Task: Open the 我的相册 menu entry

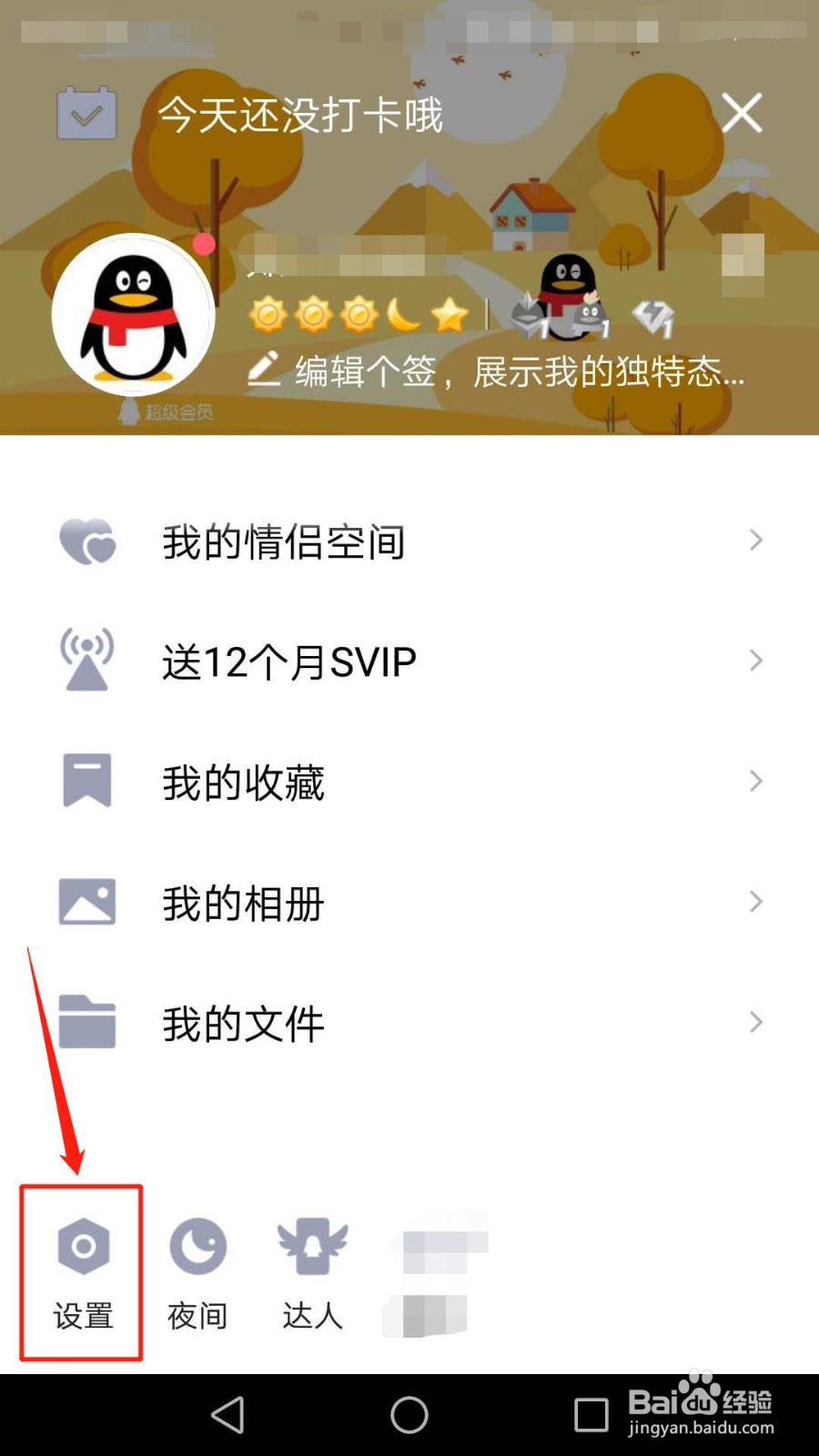Action: (x=243, y=901)
